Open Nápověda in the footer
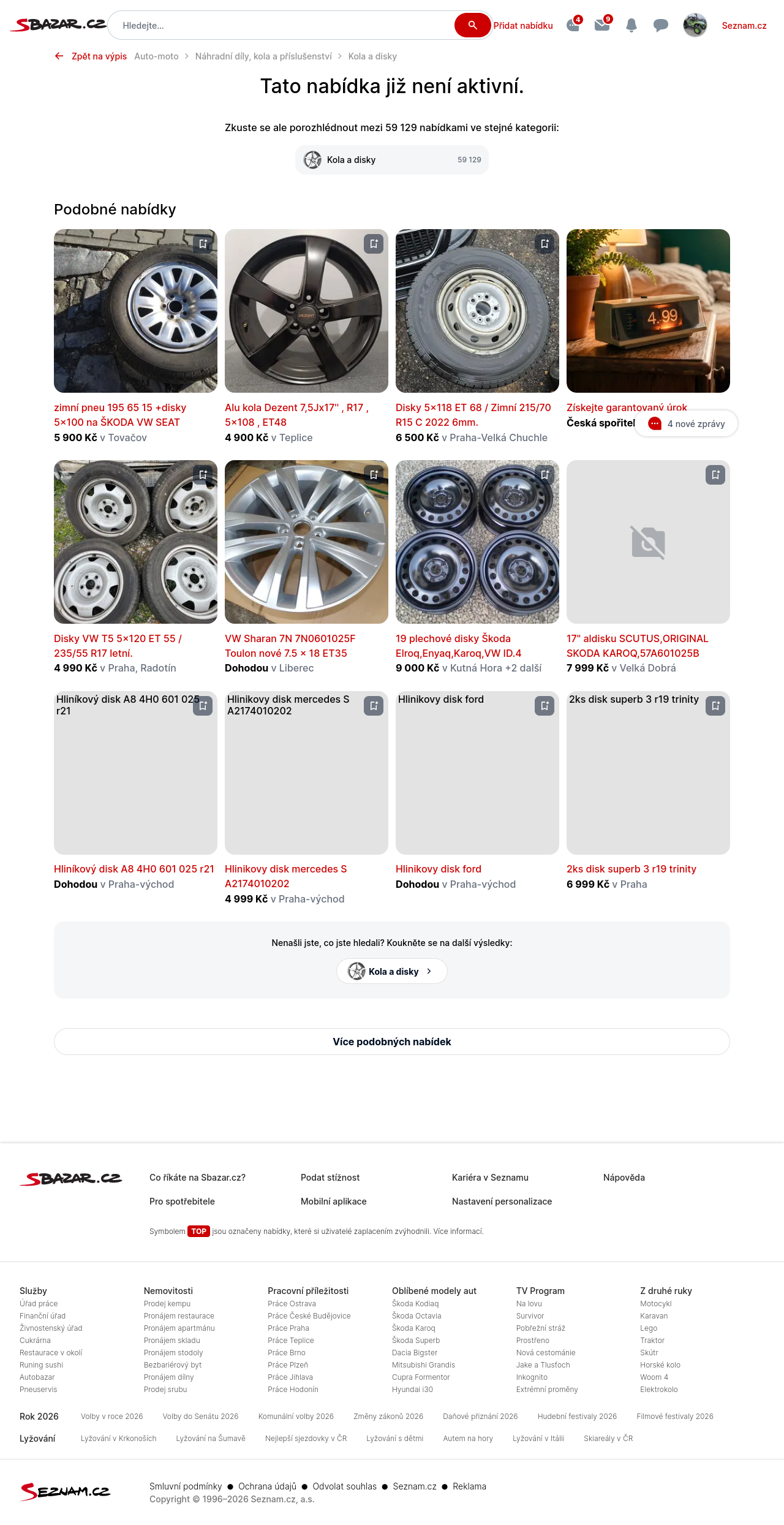Screen dimensions: 784x1525 click(624, 1178)
